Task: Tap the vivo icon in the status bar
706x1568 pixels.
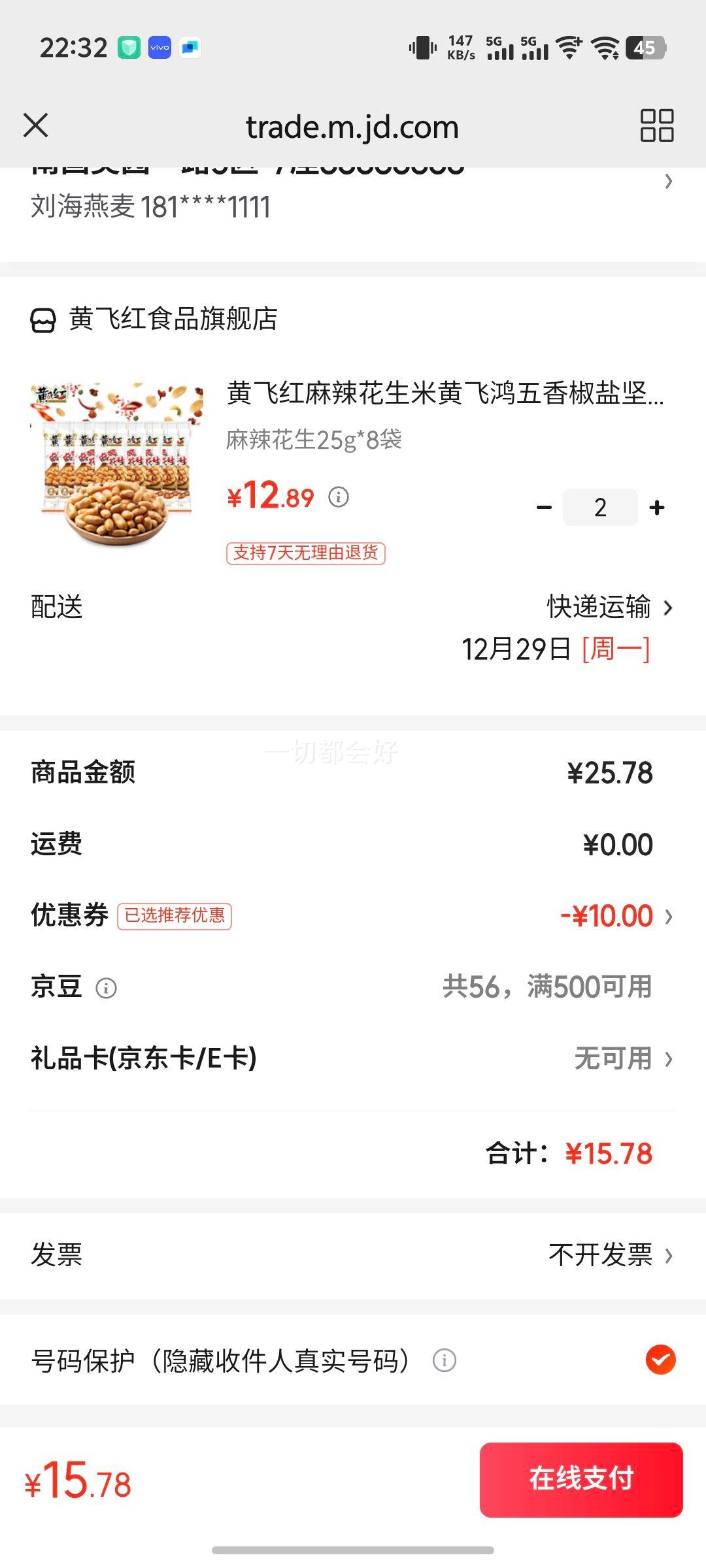Action: pos(159,48)
